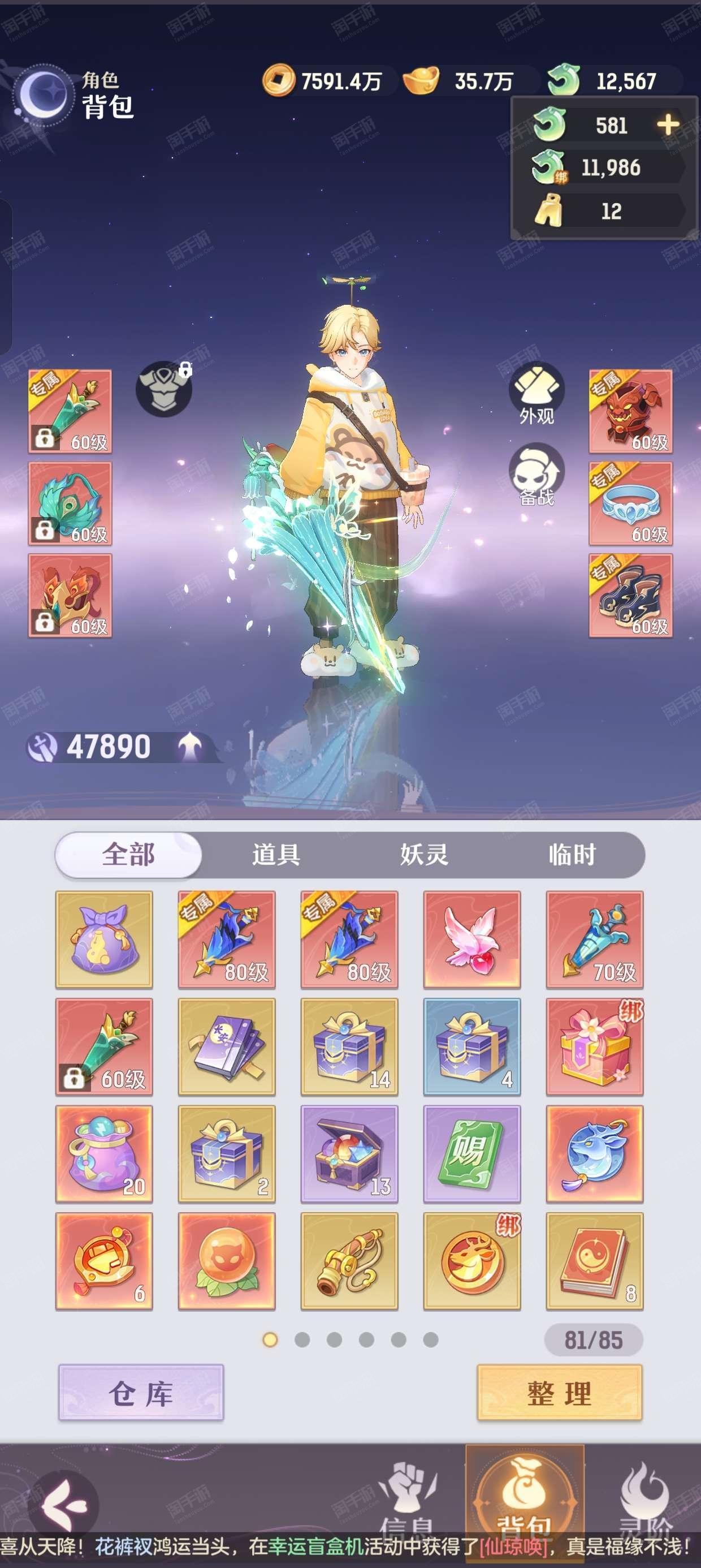The height and width of the screenshot is (1568, 701).
Task: Tap the equipped 60级 ring slot
Action: (x=630, y=503)
